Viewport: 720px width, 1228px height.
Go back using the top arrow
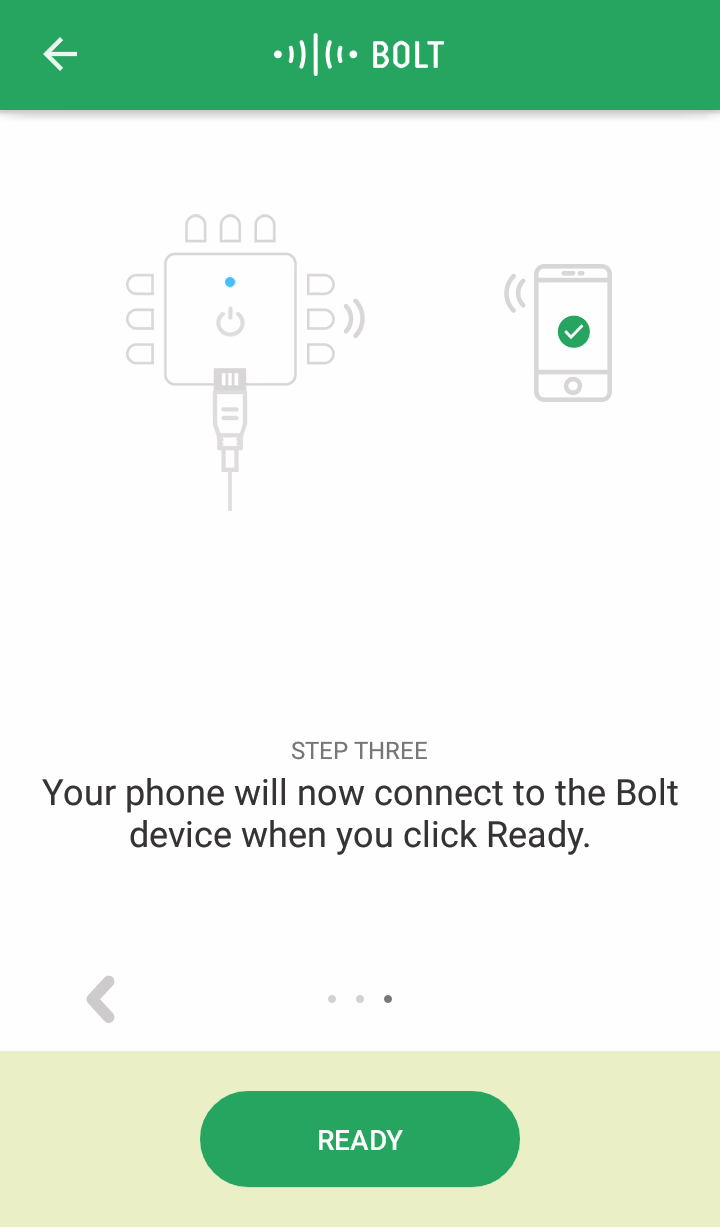coord(60,54)
